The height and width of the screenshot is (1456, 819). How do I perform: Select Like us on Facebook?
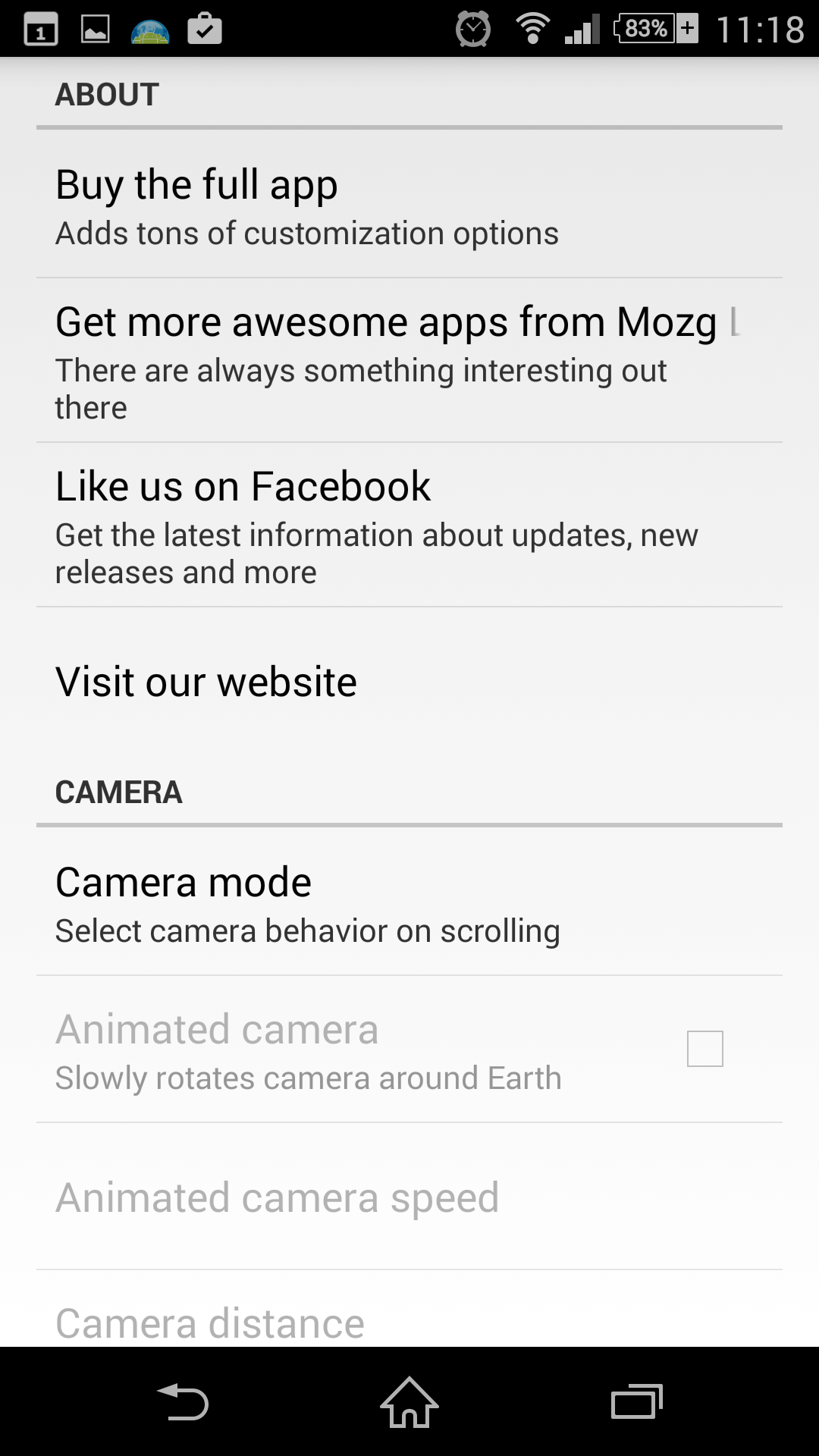(x=409, y=526)
